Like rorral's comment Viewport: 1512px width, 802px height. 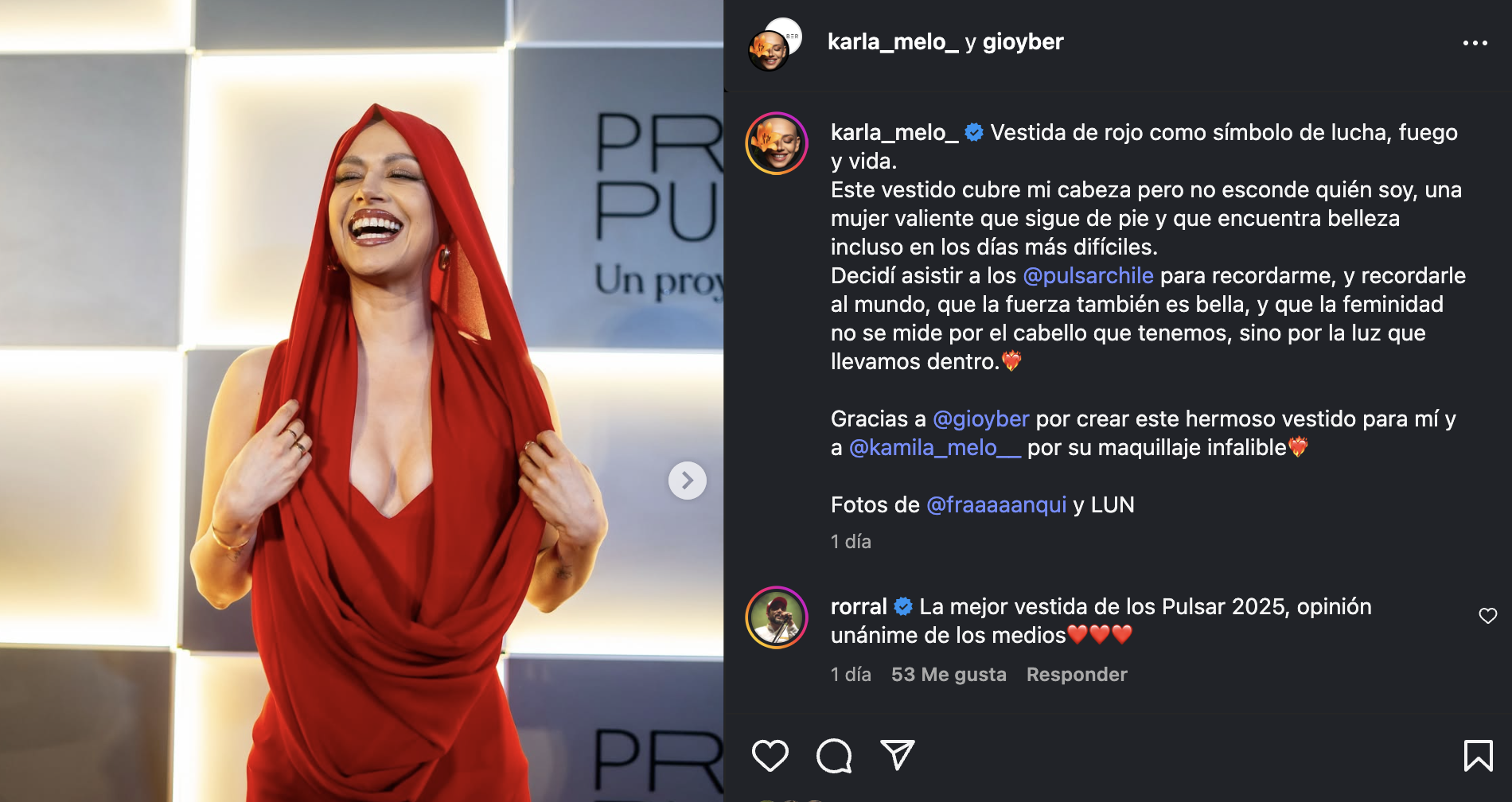tap(1487, 616)
